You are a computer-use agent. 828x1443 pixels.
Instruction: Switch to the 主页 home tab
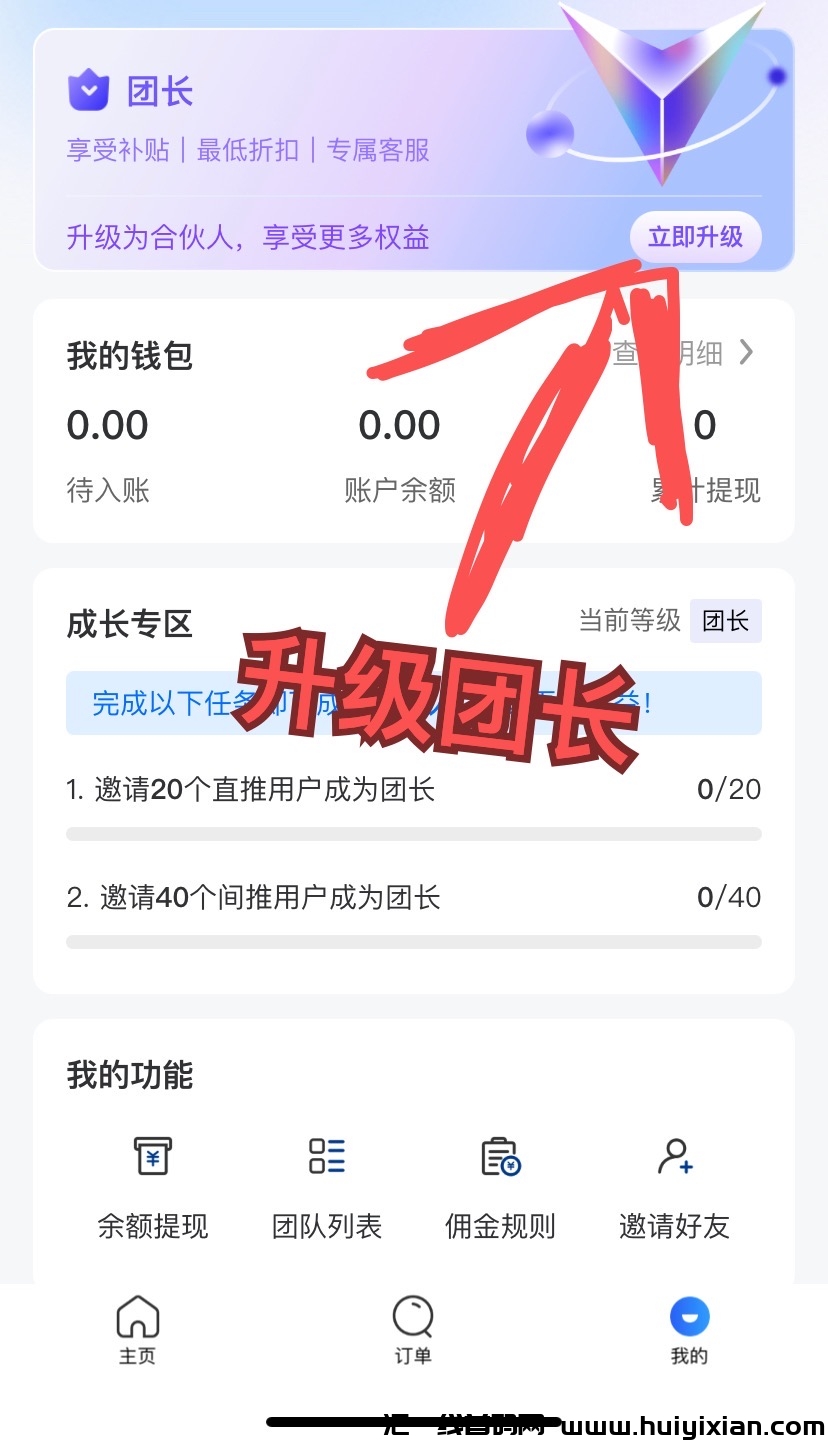[138, 1330]
